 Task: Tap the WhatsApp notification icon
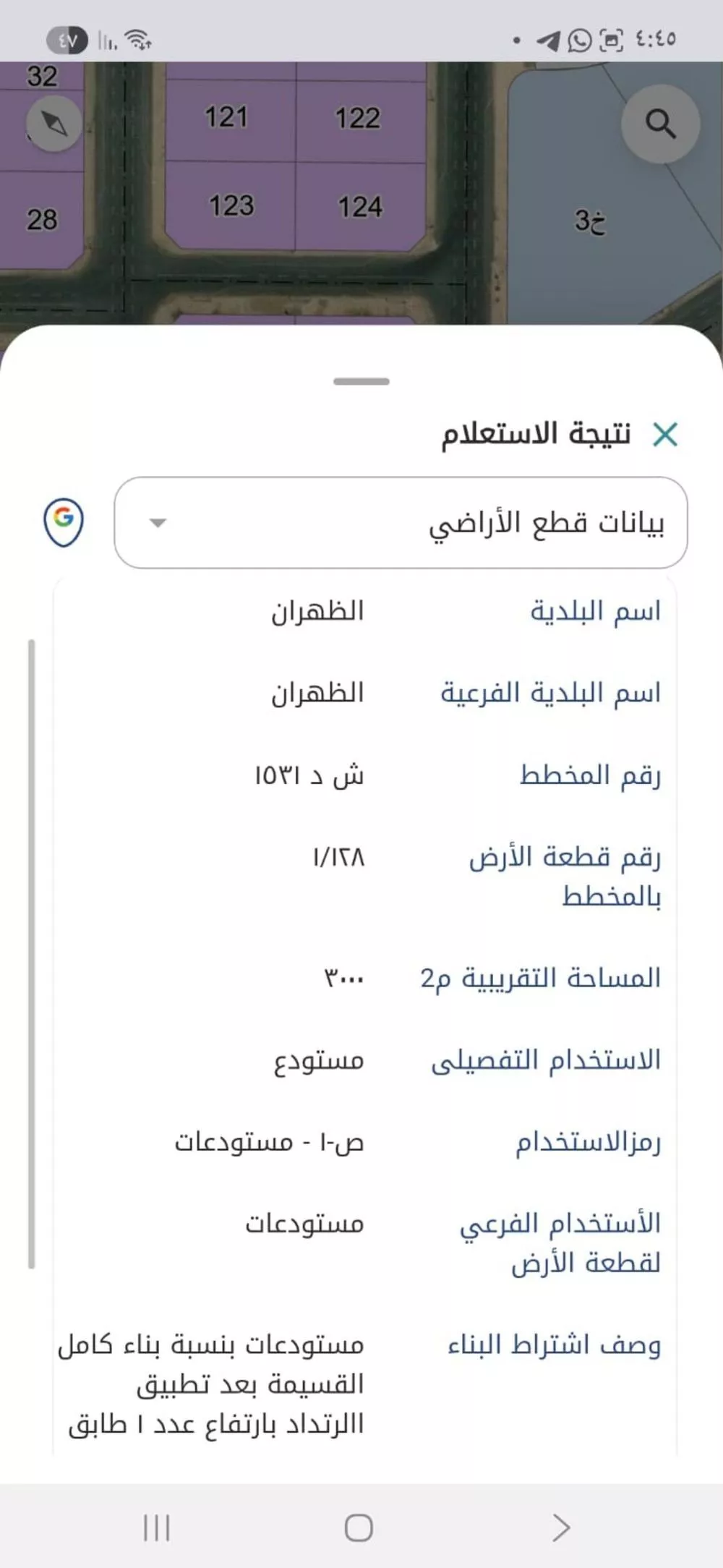(578, 41)
